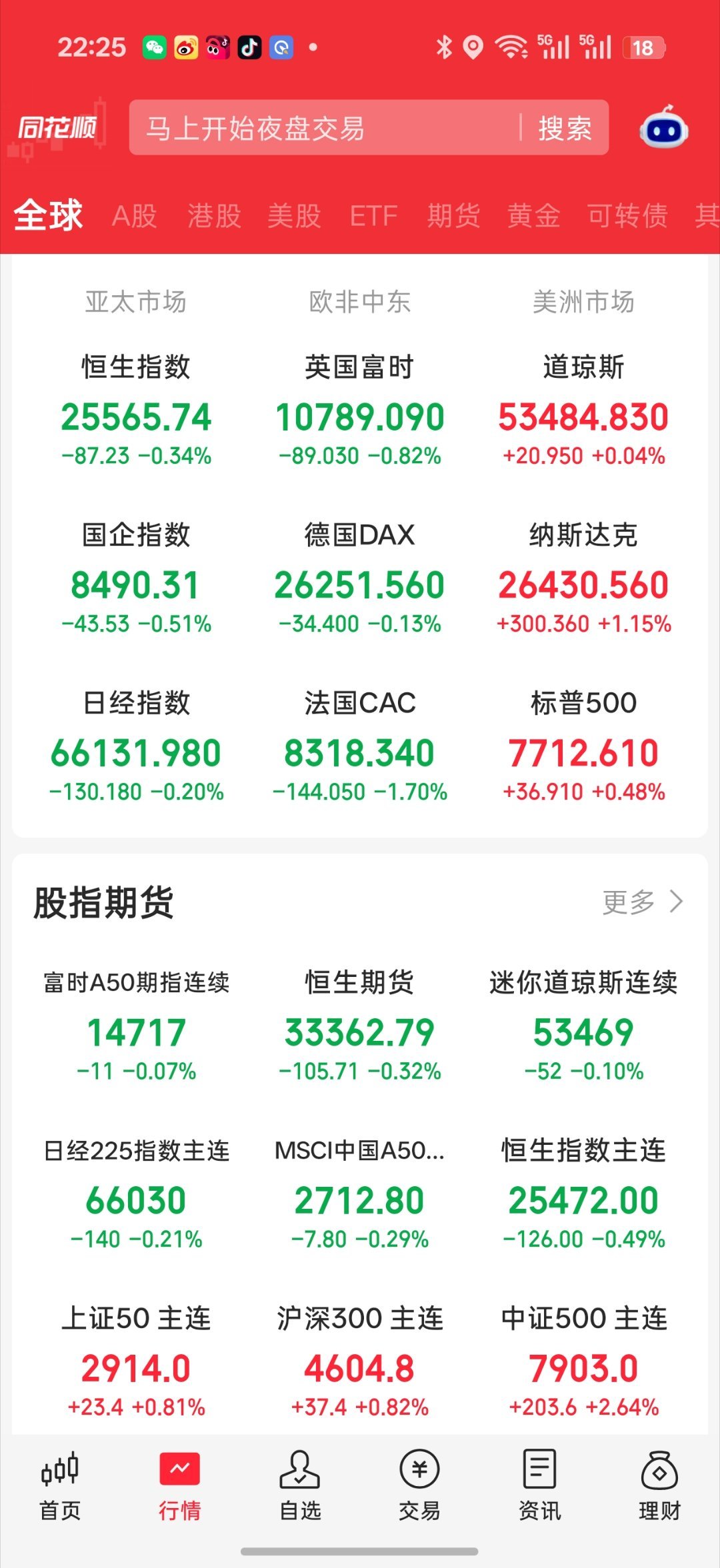
Task: Open the 德国DAX index card
Action: [x=360, y=578]
